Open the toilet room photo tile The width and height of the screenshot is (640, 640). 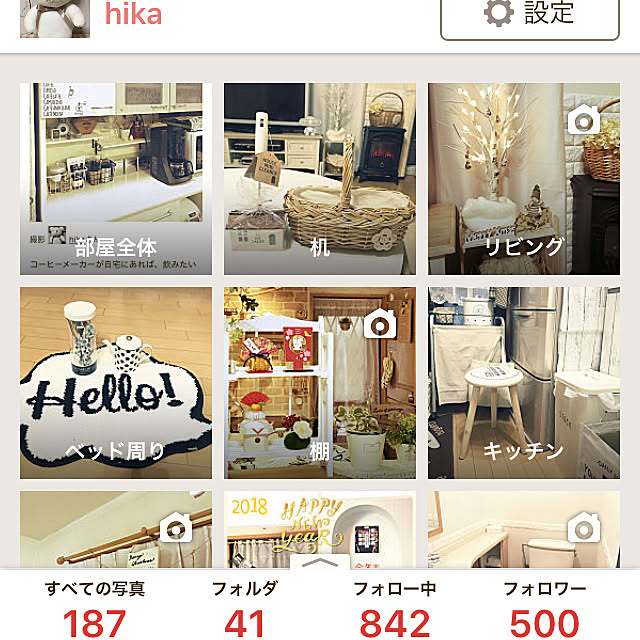(x=524, y=530)
